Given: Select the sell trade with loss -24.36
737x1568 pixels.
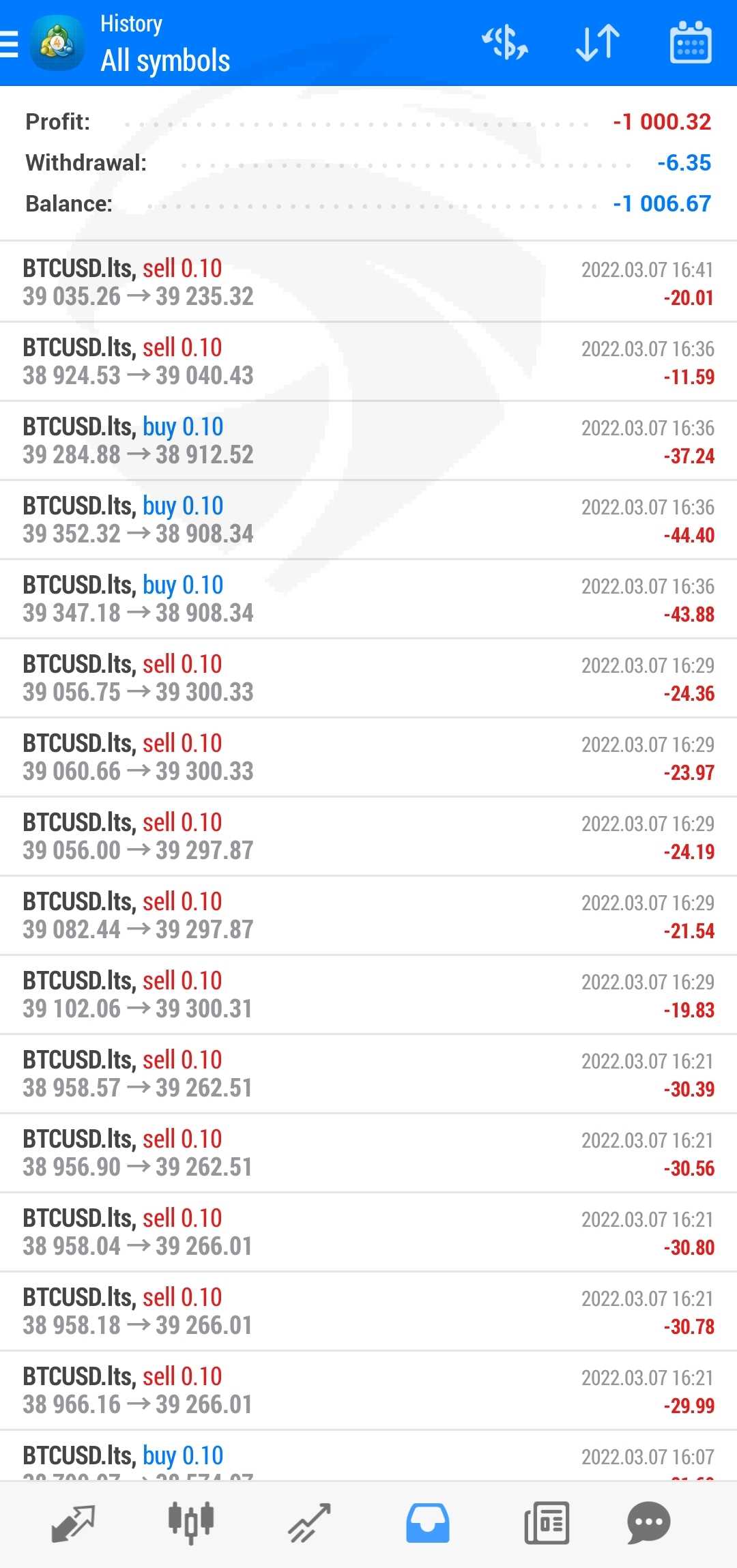Looking at the screenshot, I should (x=369, y=678).
